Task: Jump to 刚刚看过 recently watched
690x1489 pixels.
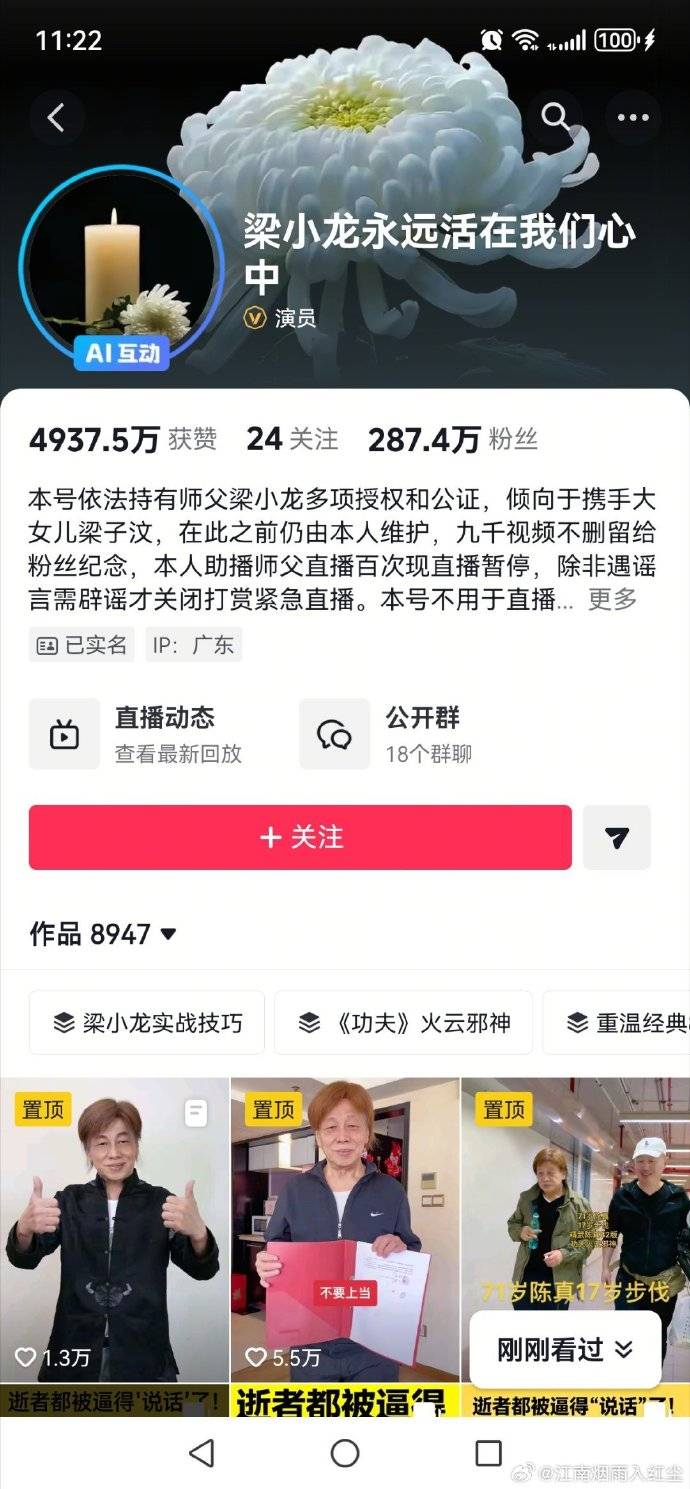Action: [x=565, y=1350]
